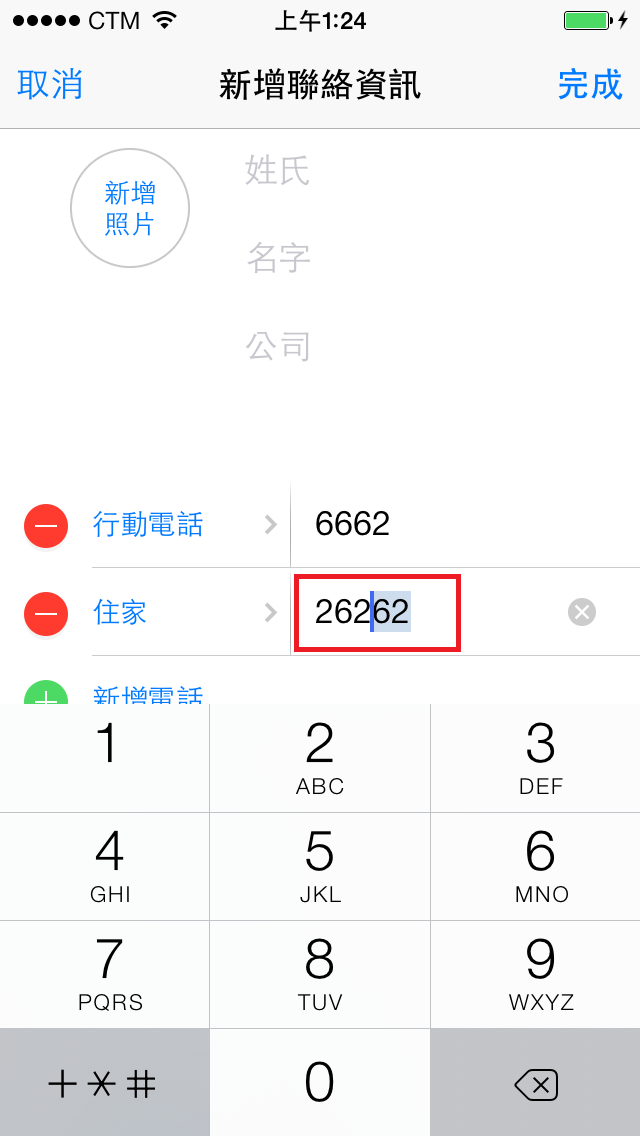Type 0 on the number pad
This screenshot has height=1136, width=640.
(x=320, y=1082)
